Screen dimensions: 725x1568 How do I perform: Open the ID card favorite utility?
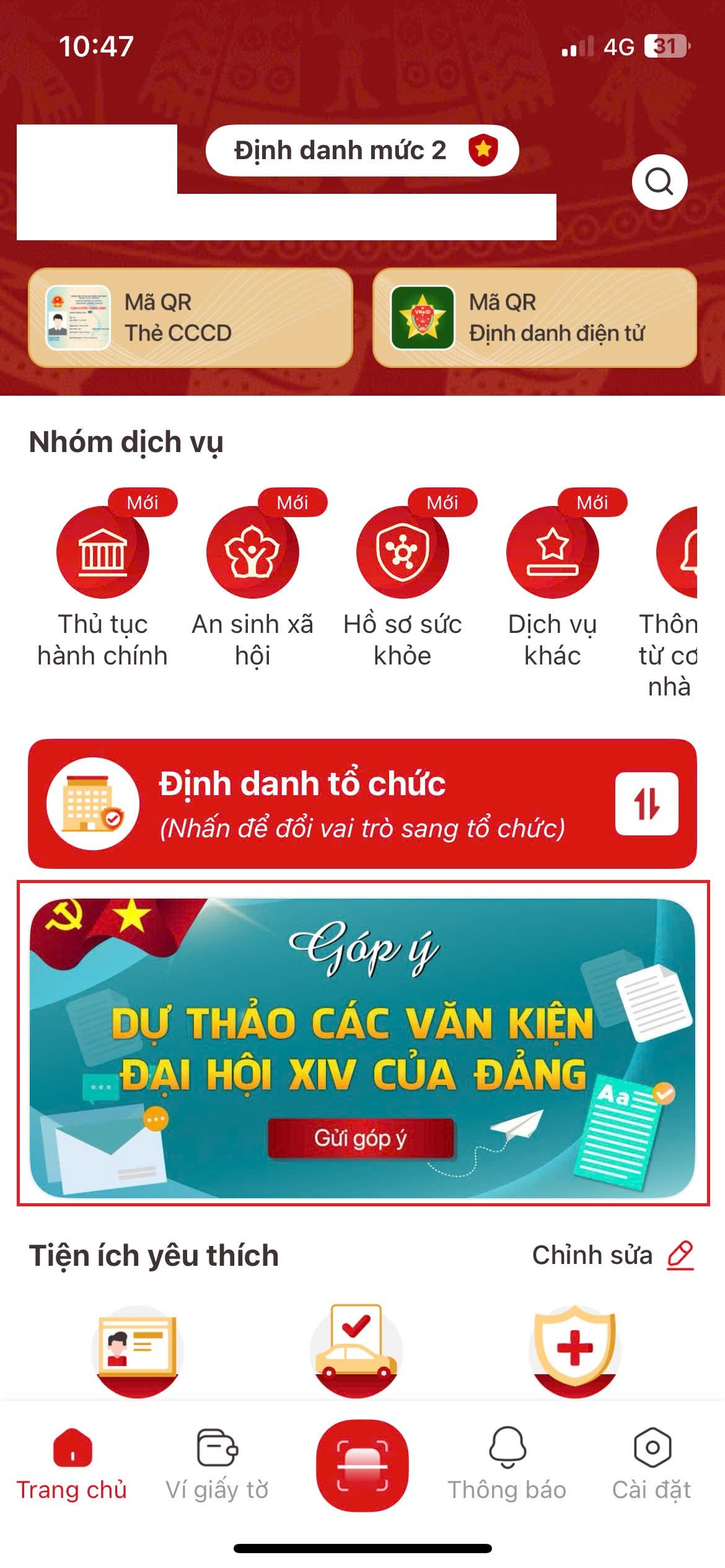click(x=137, y=1351)
